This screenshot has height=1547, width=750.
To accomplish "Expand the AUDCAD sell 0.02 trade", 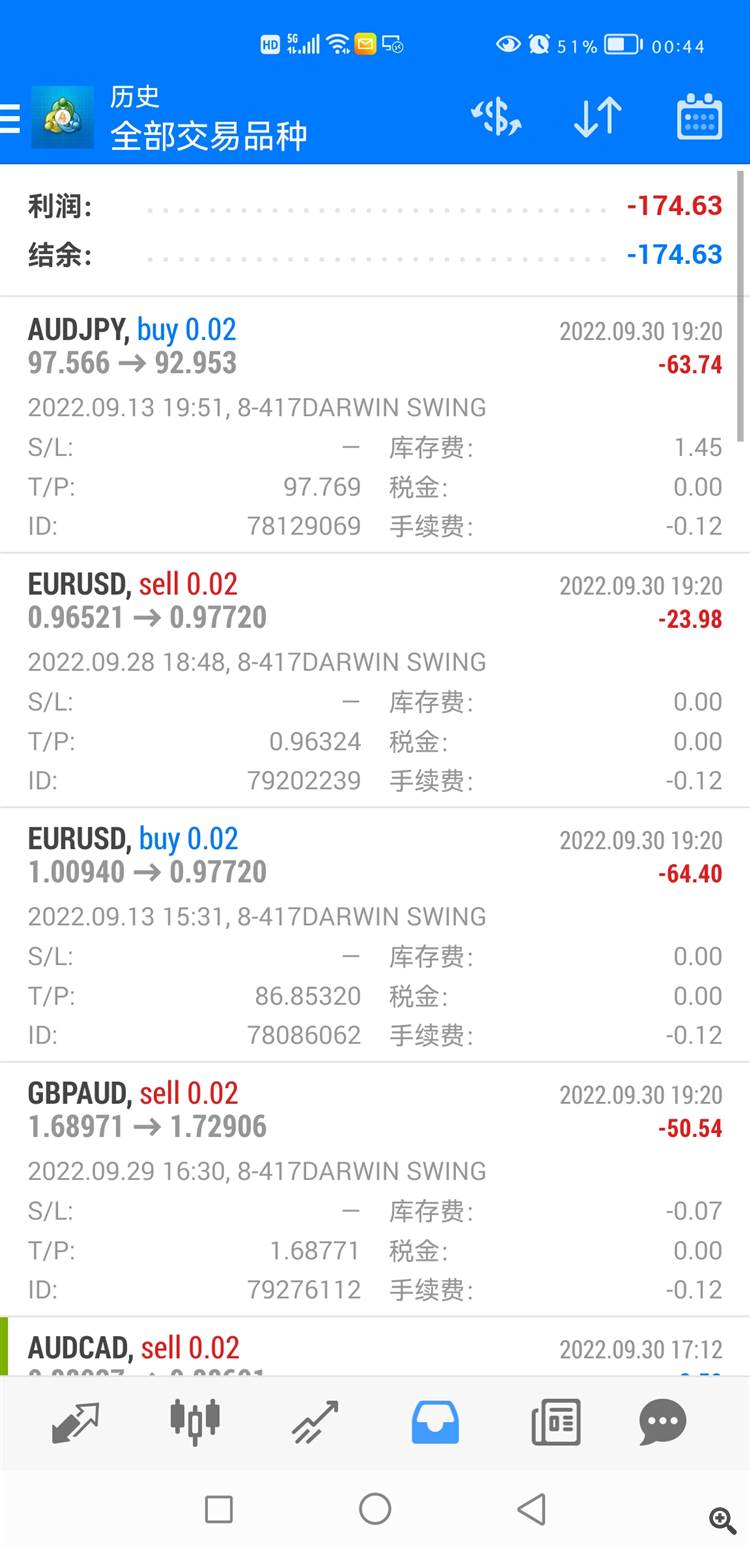I will (x=375, y=1350).
